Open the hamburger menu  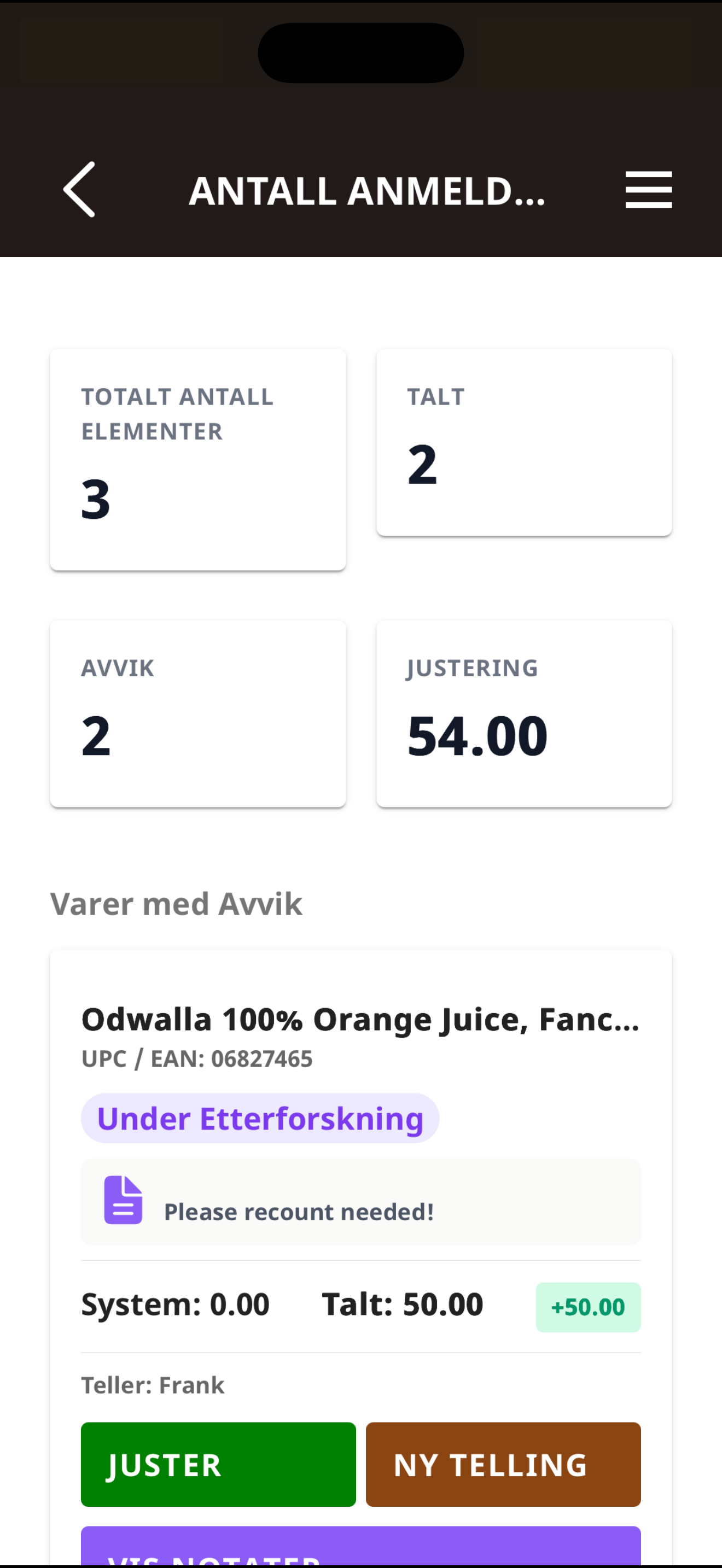648,189
